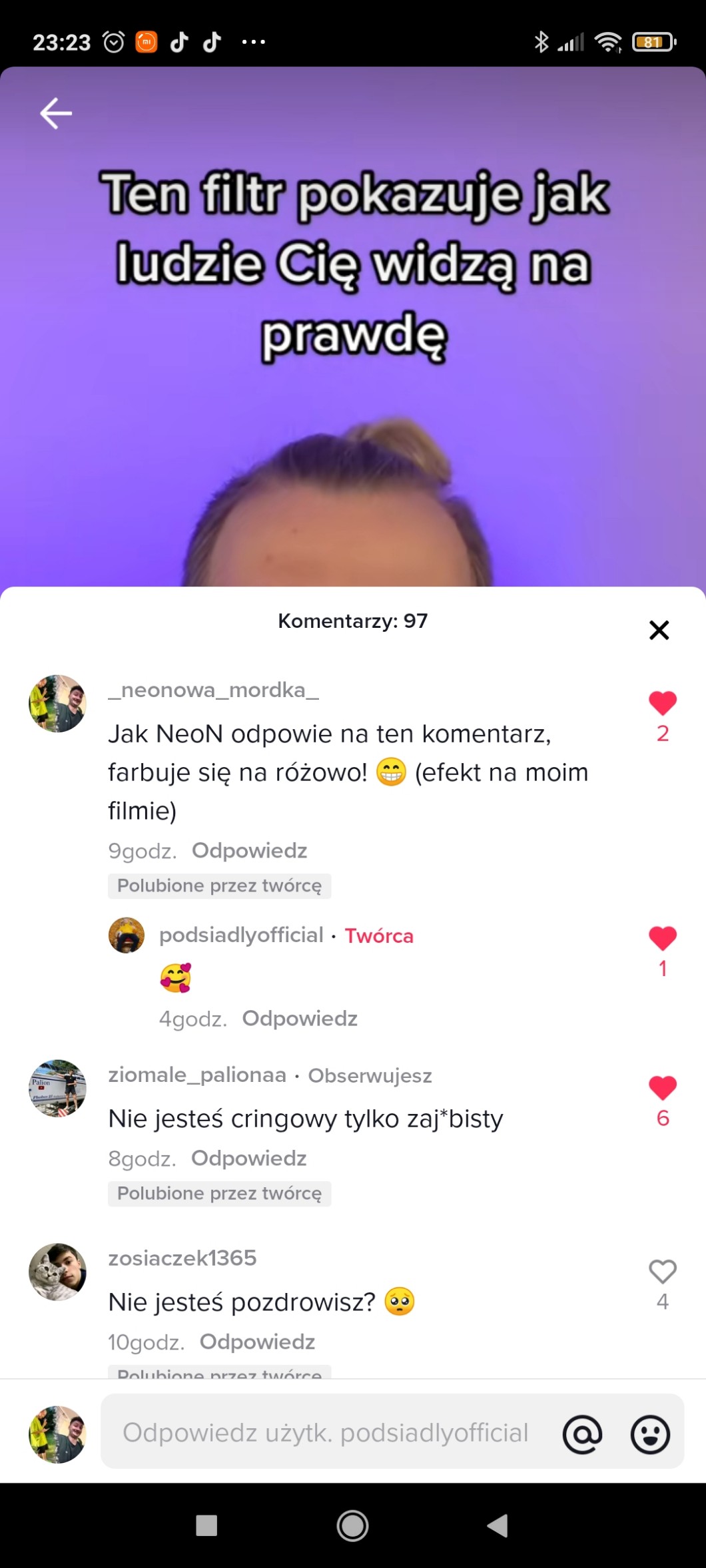This screenshot has width=706, height=1568.
Task: Focus the reply text field
Action: [x=325, y=1433]
